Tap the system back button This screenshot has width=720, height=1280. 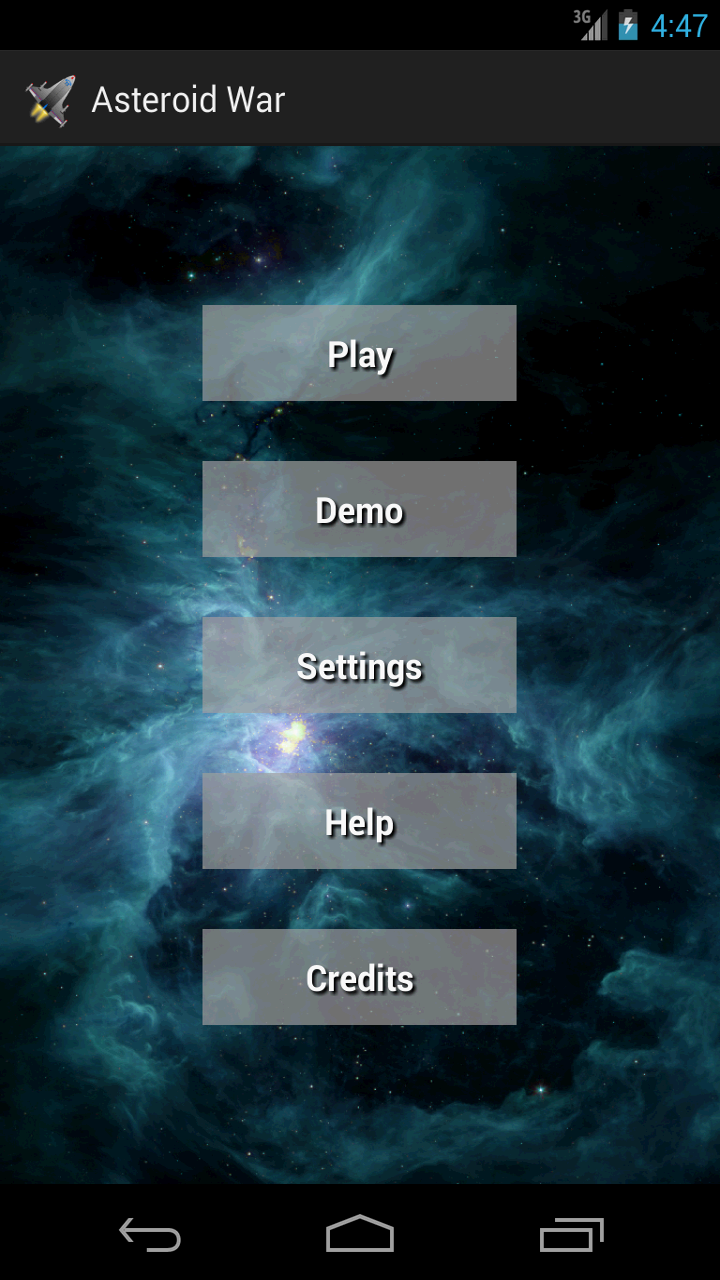coord(150,1234)
